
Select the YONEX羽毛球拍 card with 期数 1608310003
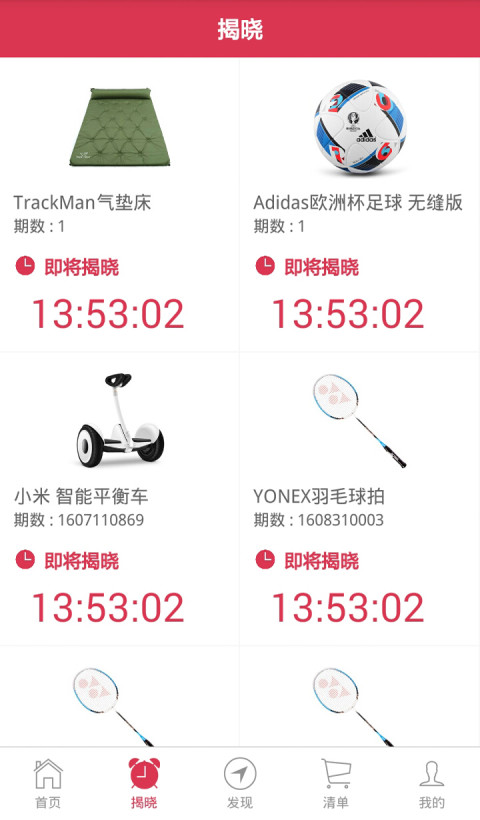(x=360, y=498)
